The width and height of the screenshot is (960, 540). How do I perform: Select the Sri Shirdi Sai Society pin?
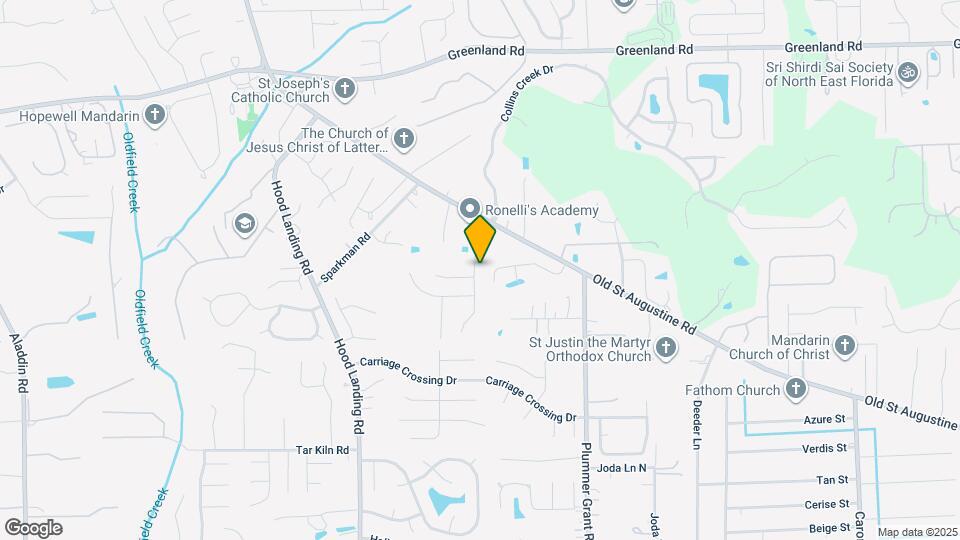pos(908,73)
